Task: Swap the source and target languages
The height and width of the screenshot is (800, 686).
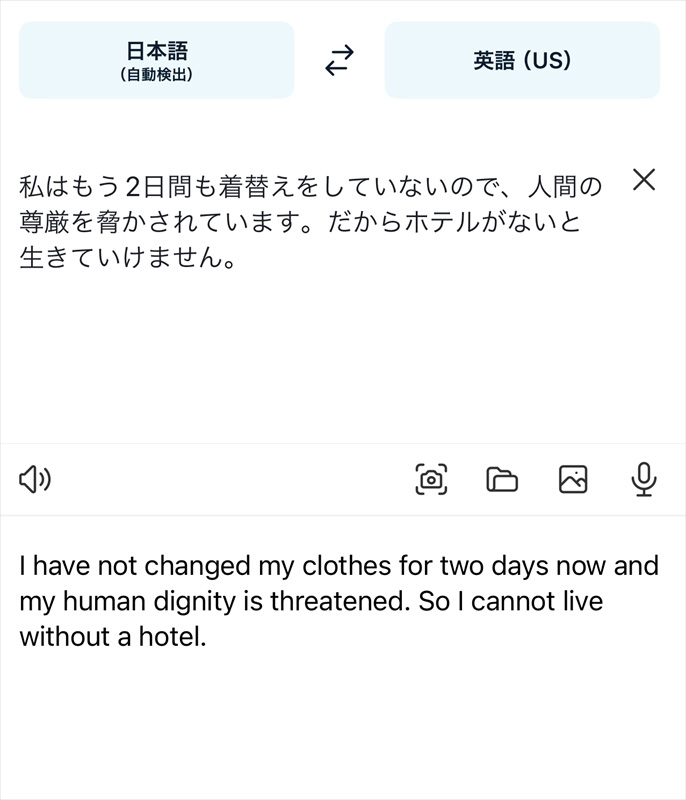Action: pyautogui.click(x=340, y=61)
